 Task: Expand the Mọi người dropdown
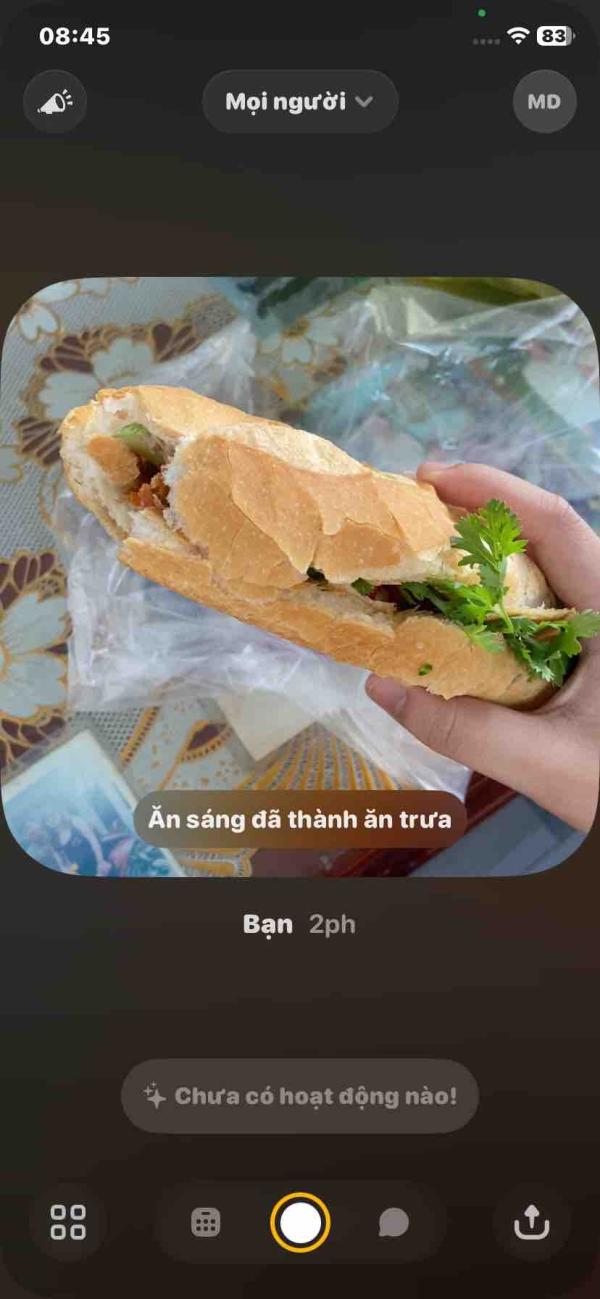click(x=299, y=102)
